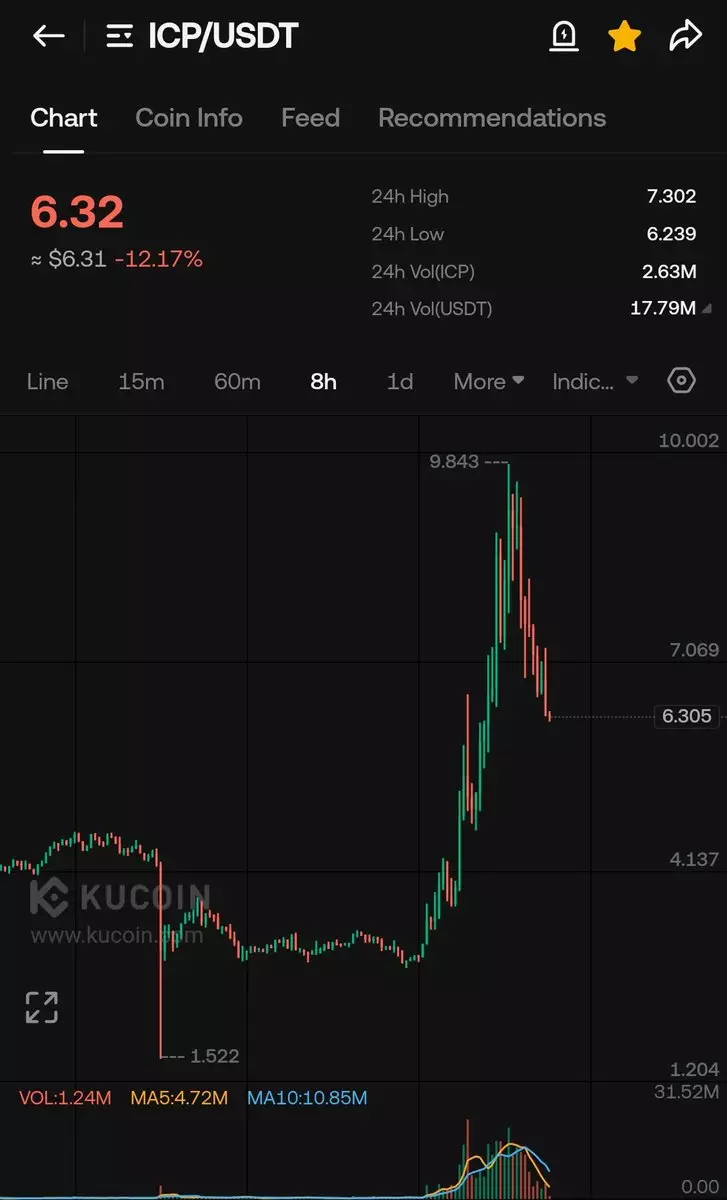Screen dimensions: 727x1200
Task: Share this trading pair
Action: point(685,37)
